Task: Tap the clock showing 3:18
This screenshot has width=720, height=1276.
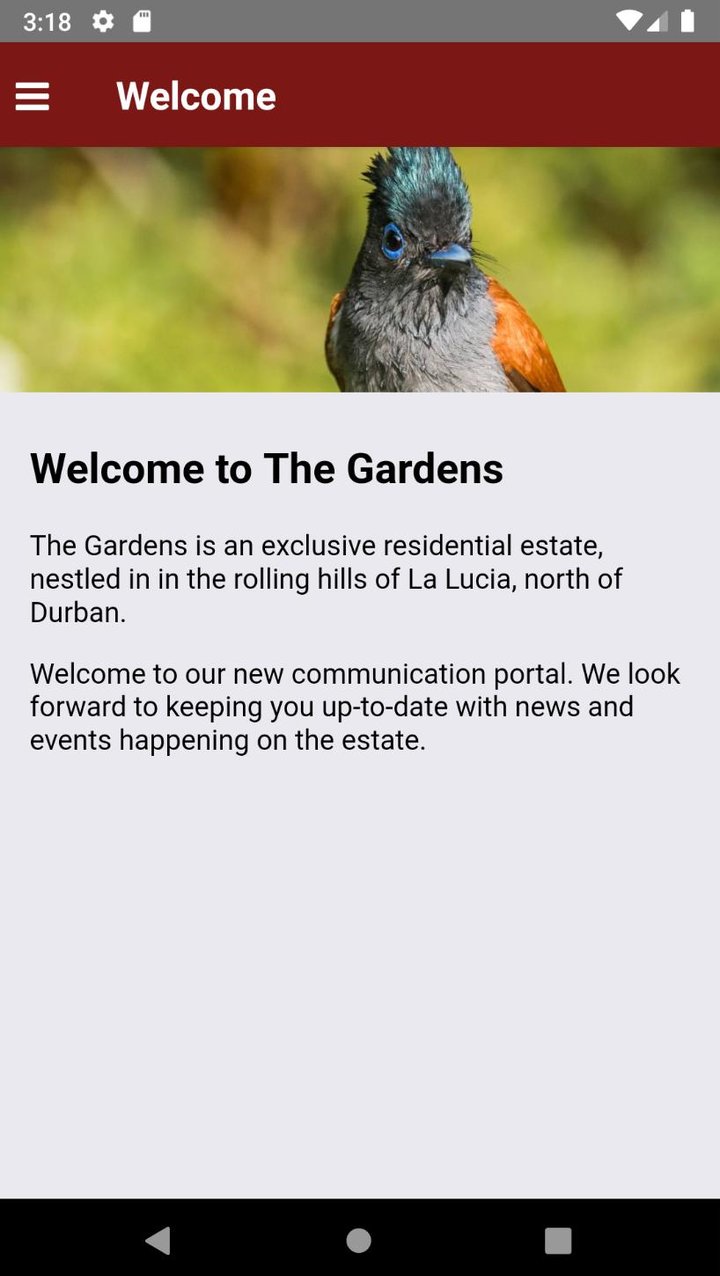Action: [47, 21]
